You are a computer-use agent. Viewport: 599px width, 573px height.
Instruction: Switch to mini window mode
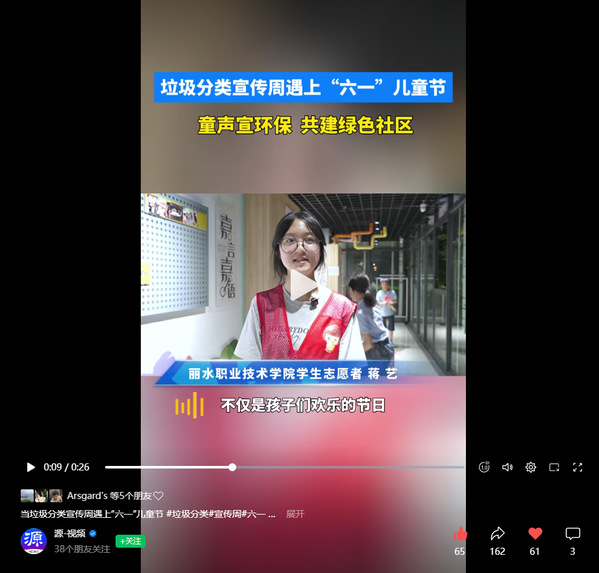pos(554,467)
